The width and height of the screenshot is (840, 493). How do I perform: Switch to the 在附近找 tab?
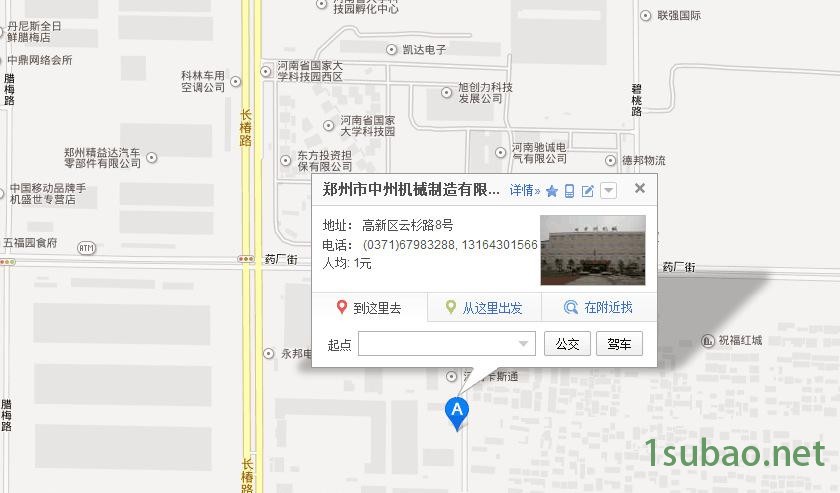click(x=599, y=308)
